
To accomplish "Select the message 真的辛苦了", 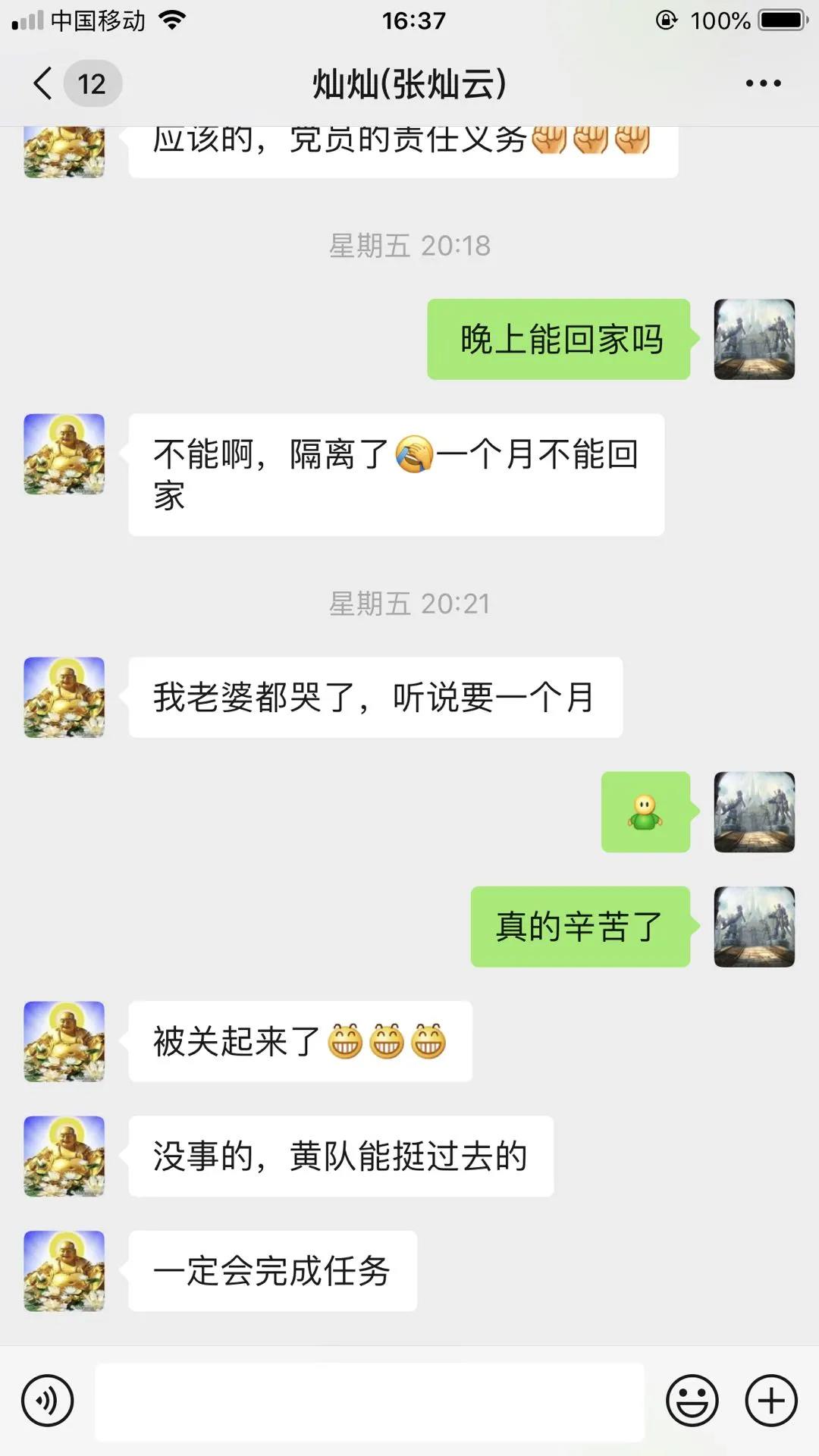I will [580, 927].
